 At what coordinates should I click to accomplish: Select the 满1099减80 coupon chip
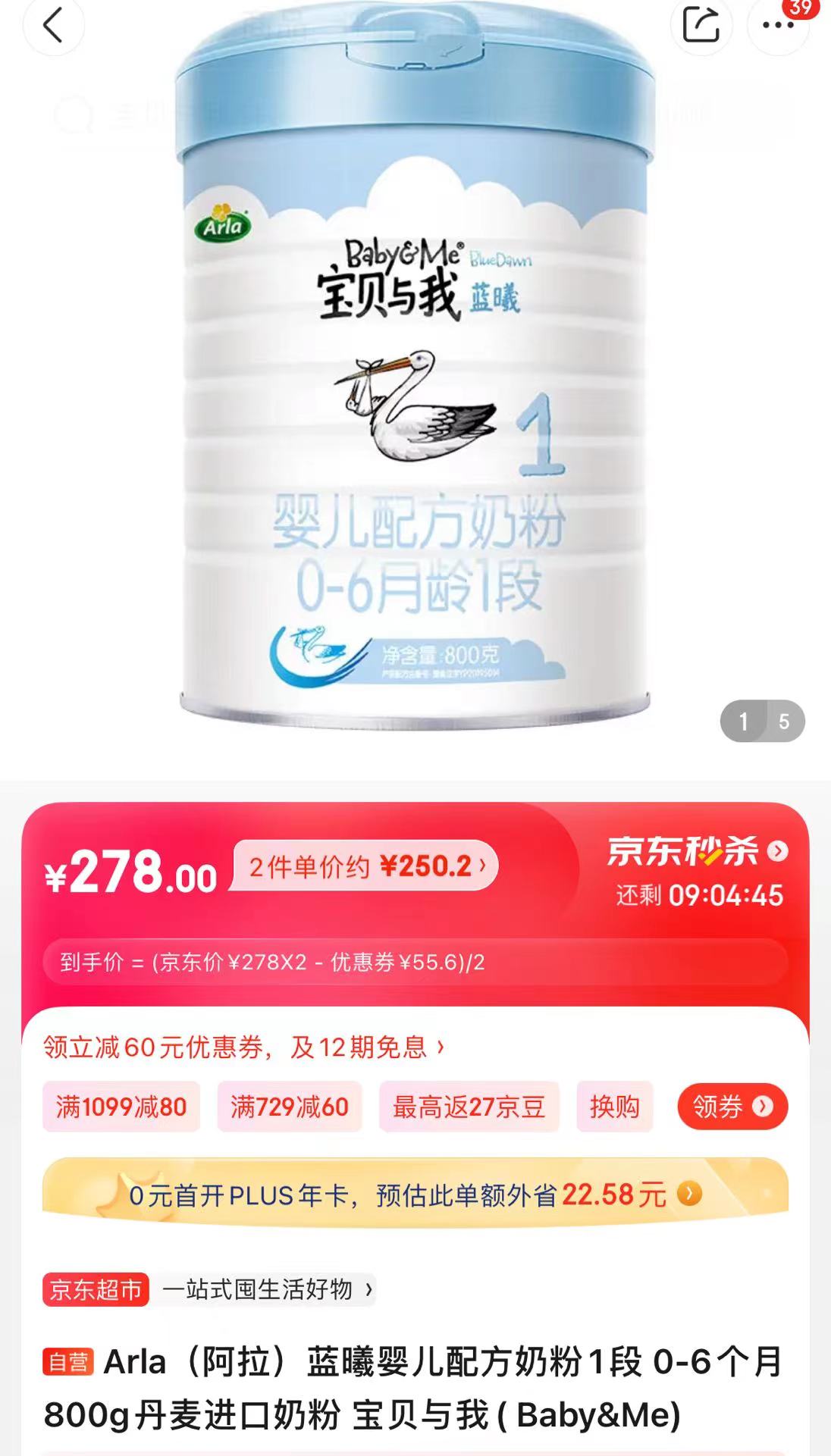click(119, 1107)
